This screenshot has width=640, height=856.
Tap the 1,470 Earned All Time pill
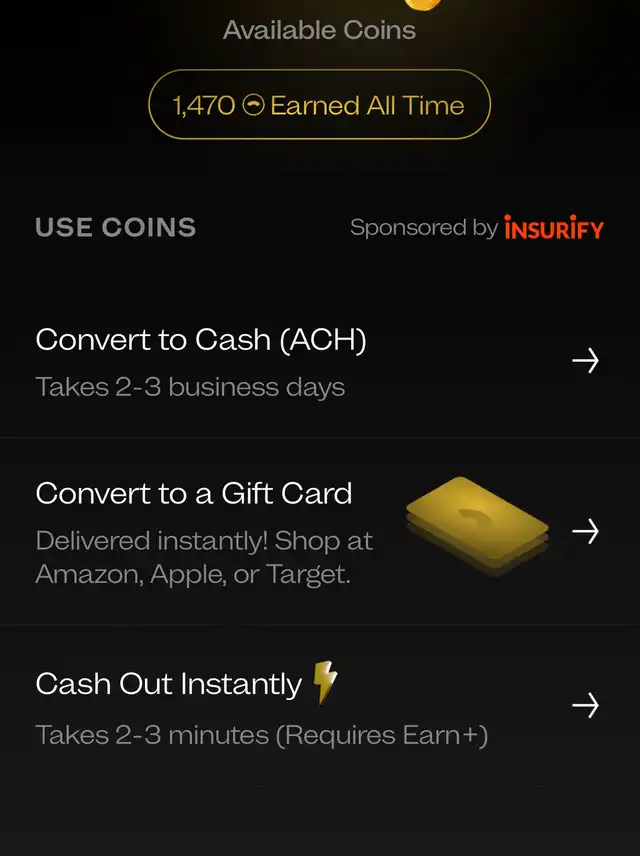[x=319, y=105]
